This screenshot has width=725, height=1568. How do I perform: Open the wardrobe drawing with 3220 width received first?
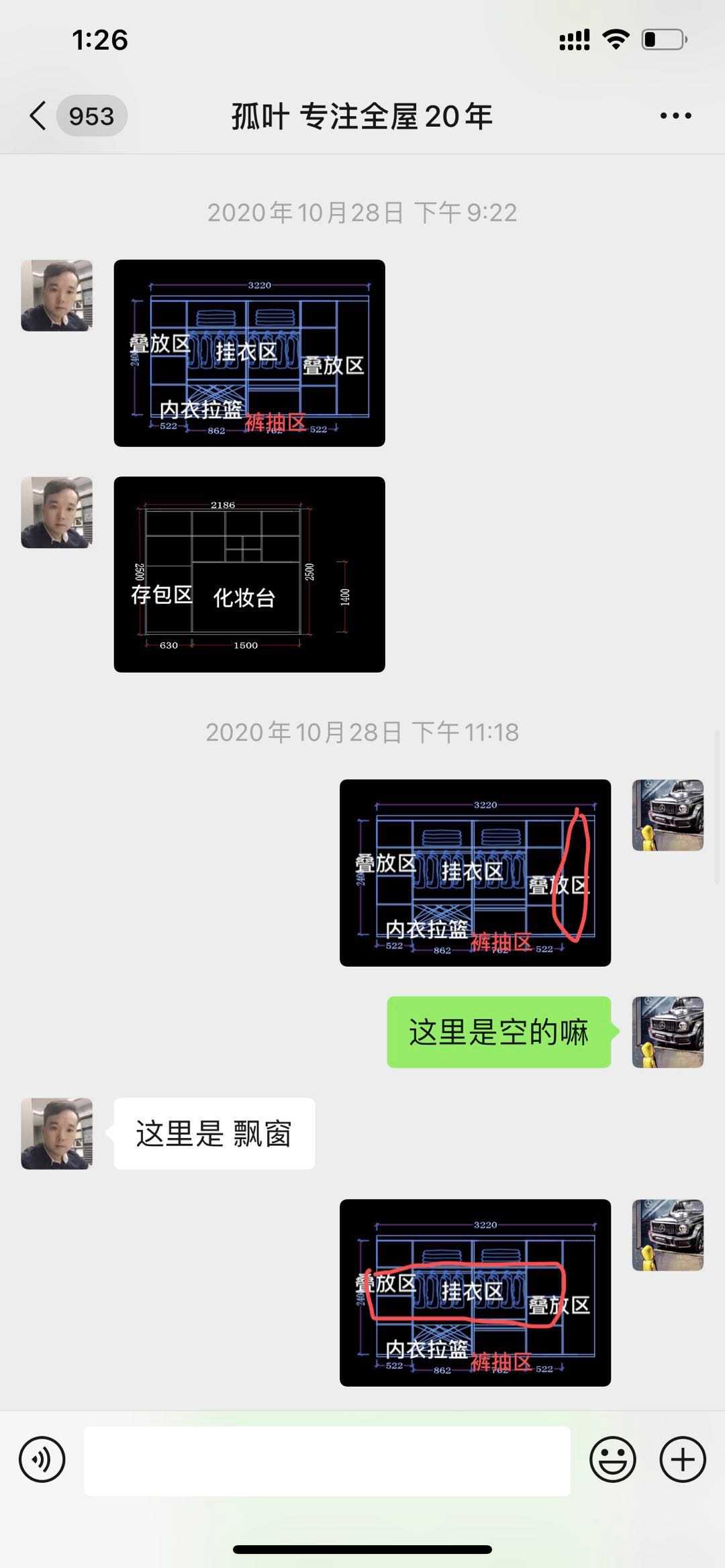pyautogui.click(x=249, y=353)
